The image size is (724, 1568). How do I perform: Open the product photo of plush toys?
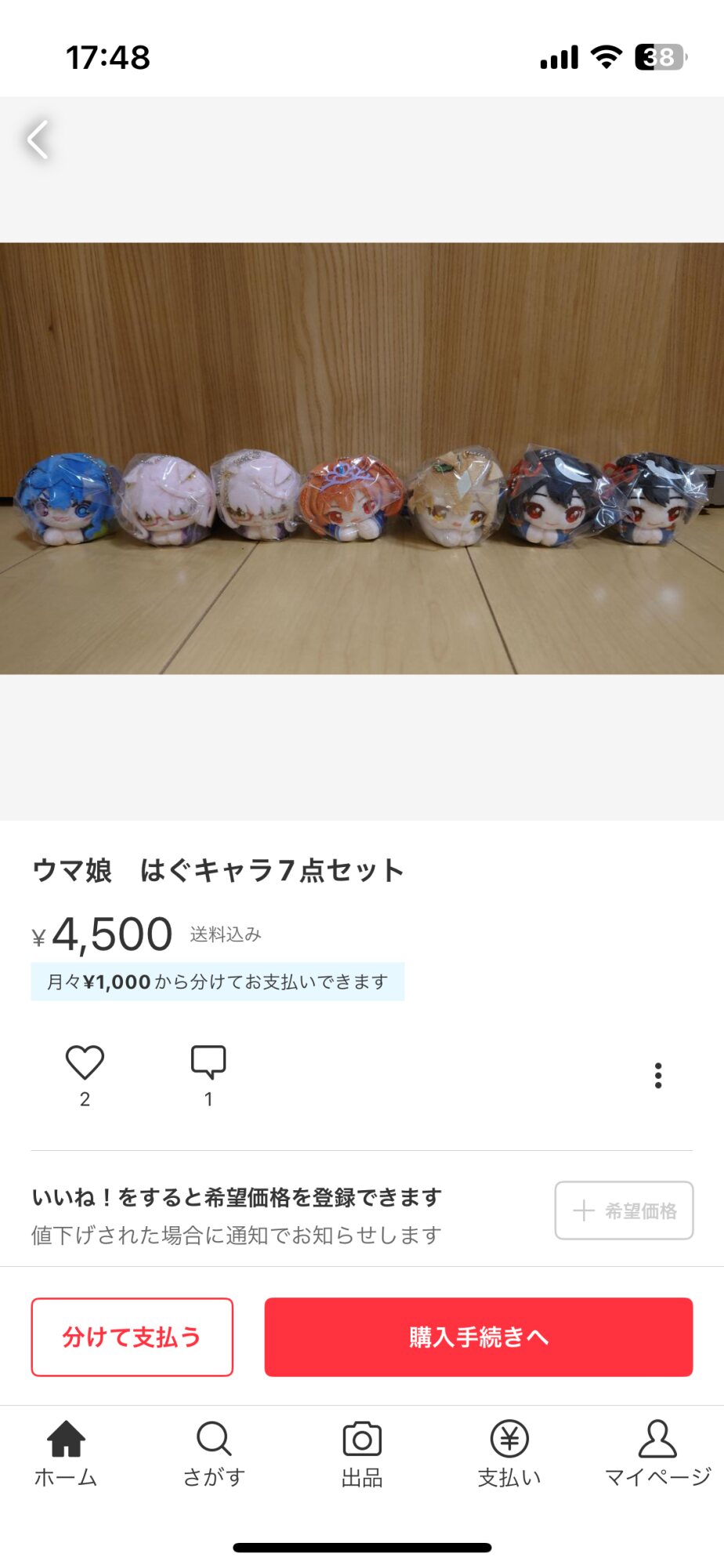pyautogui.click(x=362, y=459)
